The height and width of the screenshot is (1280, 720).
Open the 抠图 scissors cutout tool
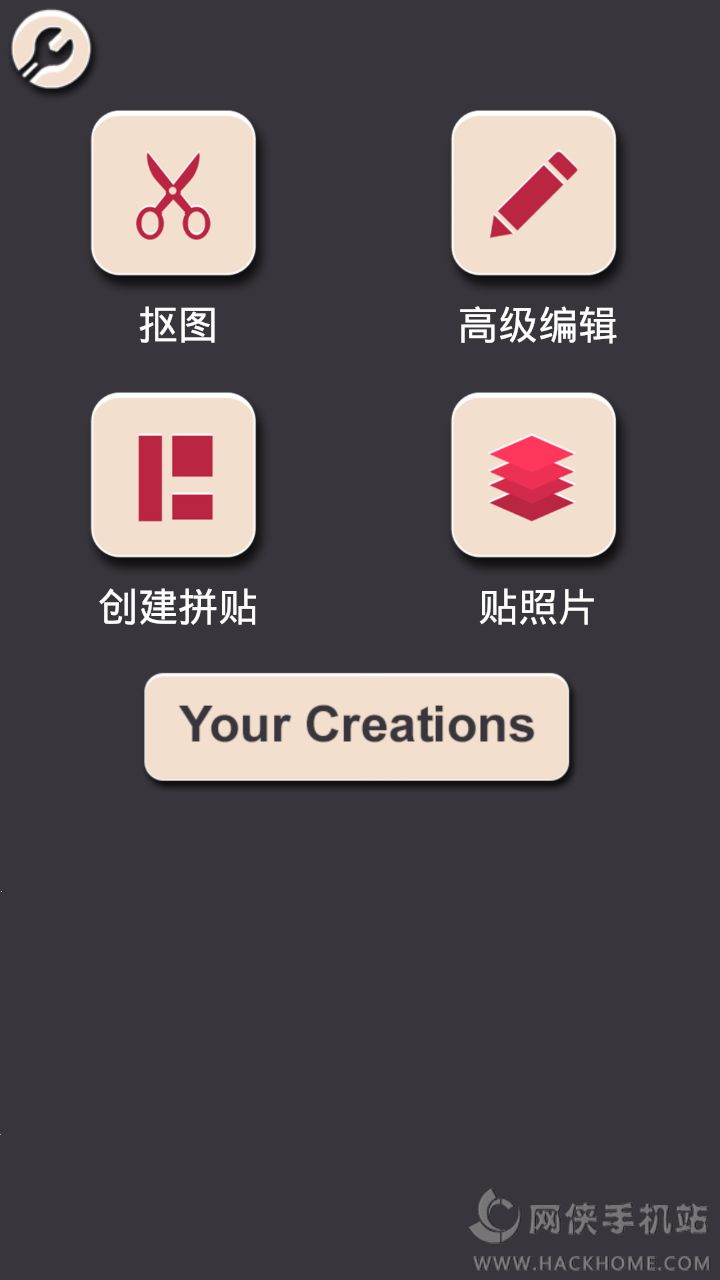click(173, 193)
